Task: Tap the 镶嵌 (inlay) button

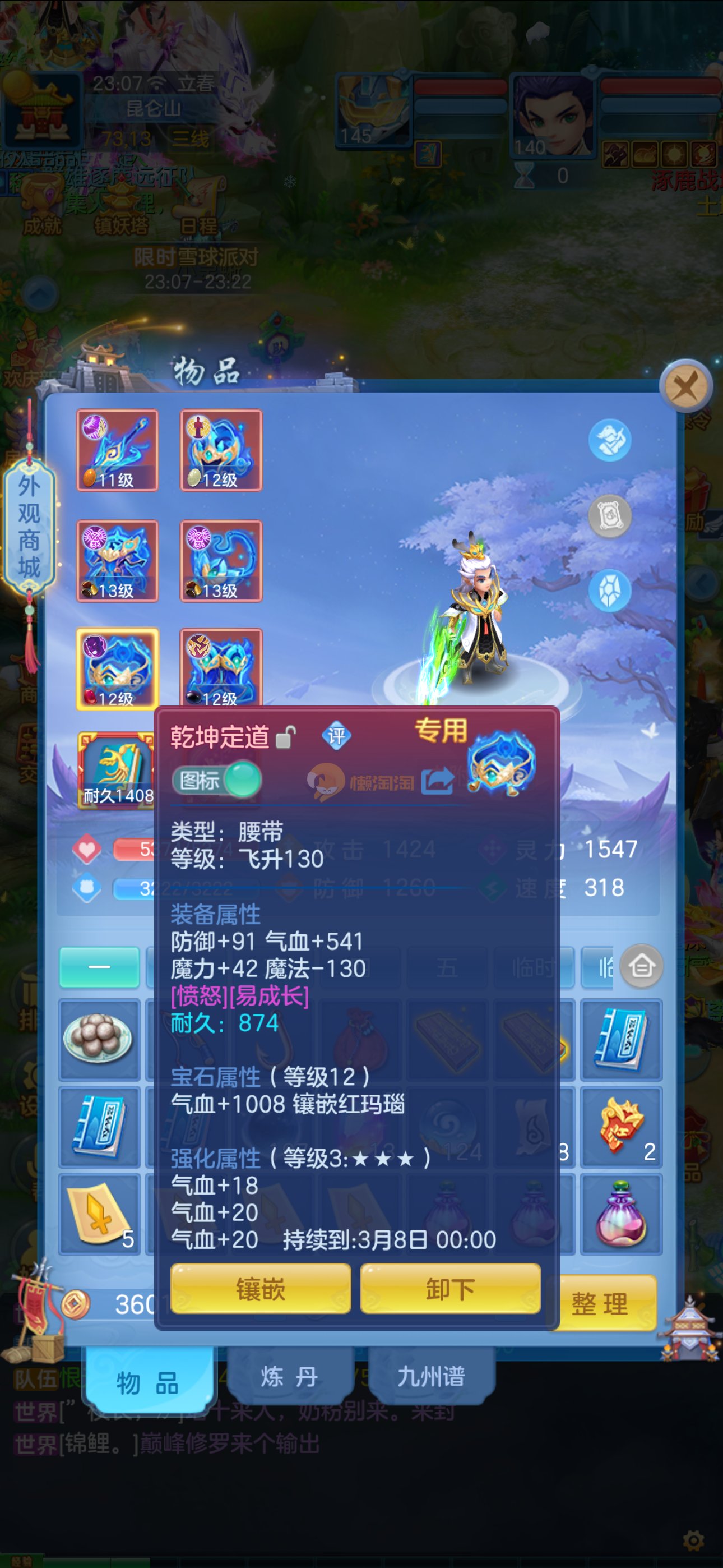Action: click(261, 1289)
